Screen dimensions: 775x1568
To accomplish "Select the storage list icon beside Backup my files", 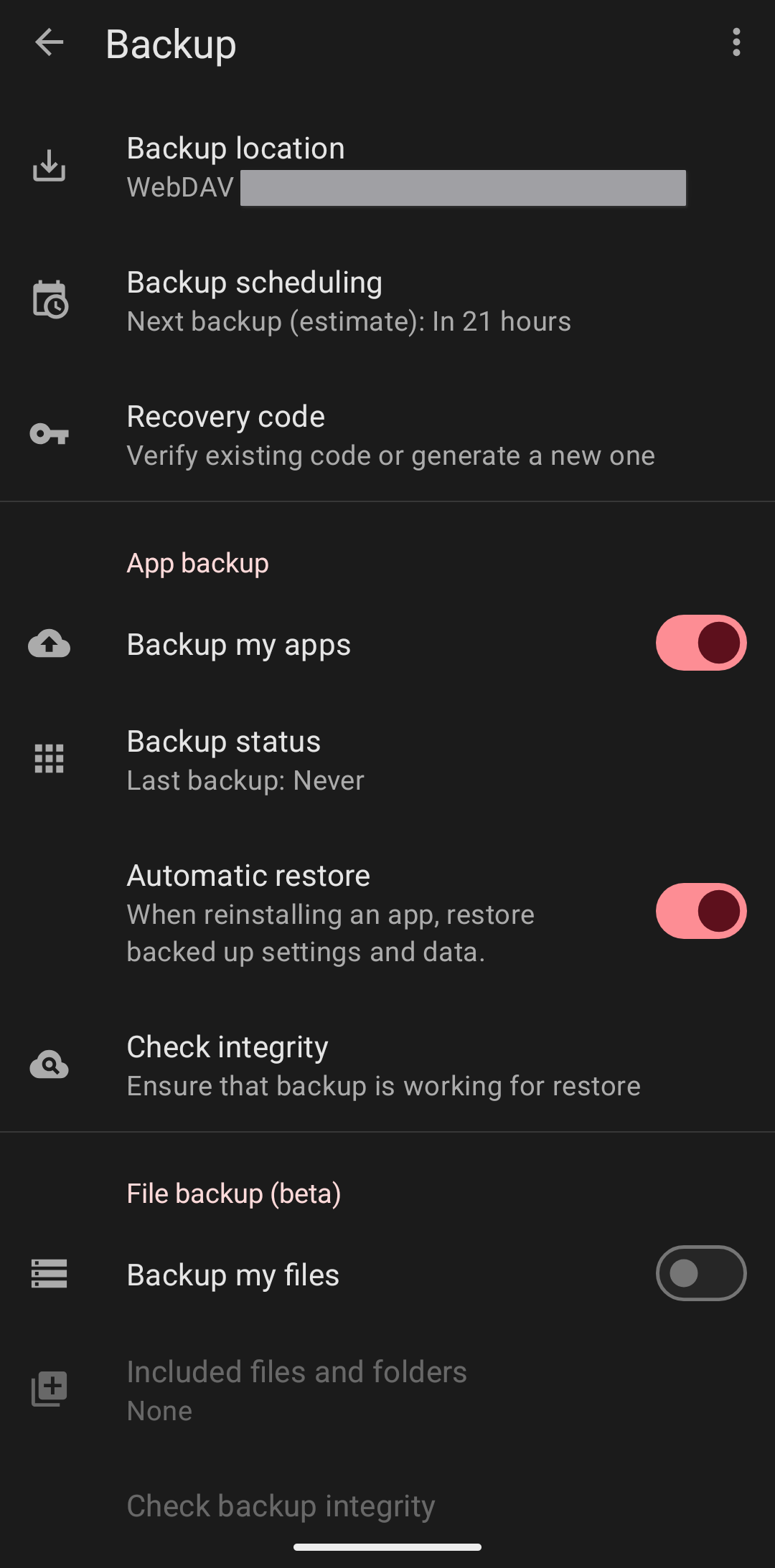I will click(47, 1275).
